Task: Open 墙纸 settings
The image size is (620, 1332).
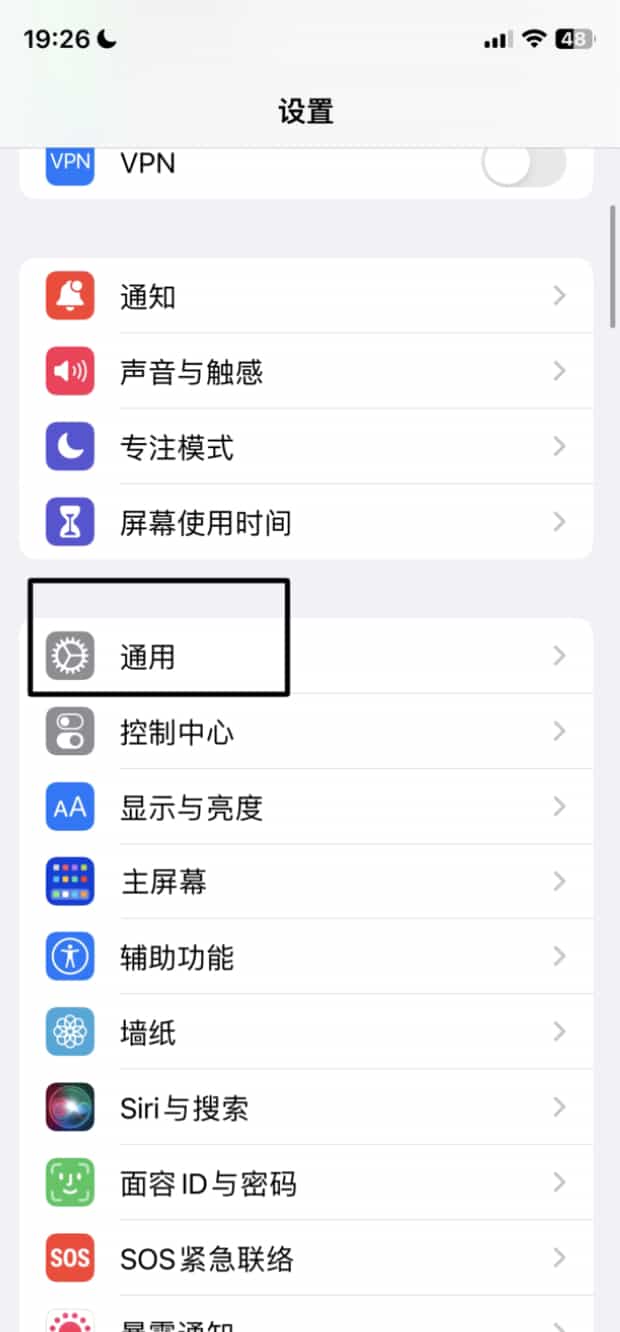Action: (x=306, y=1031)
